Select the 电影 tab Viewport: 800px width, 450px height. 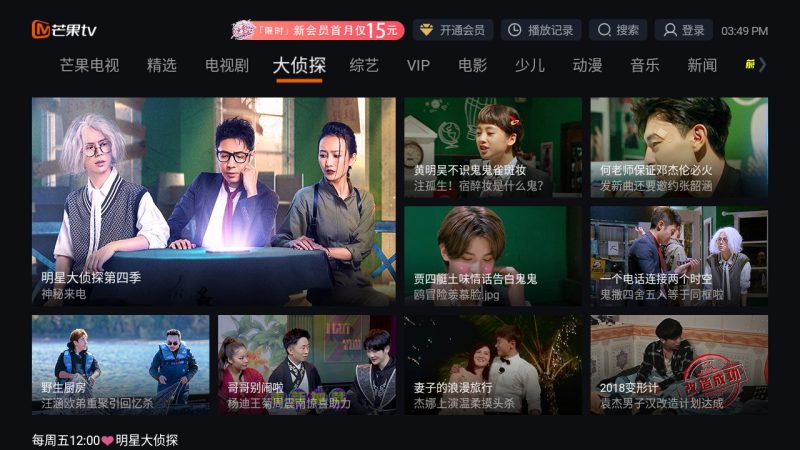pyautogui.click(x=473, y=66)
